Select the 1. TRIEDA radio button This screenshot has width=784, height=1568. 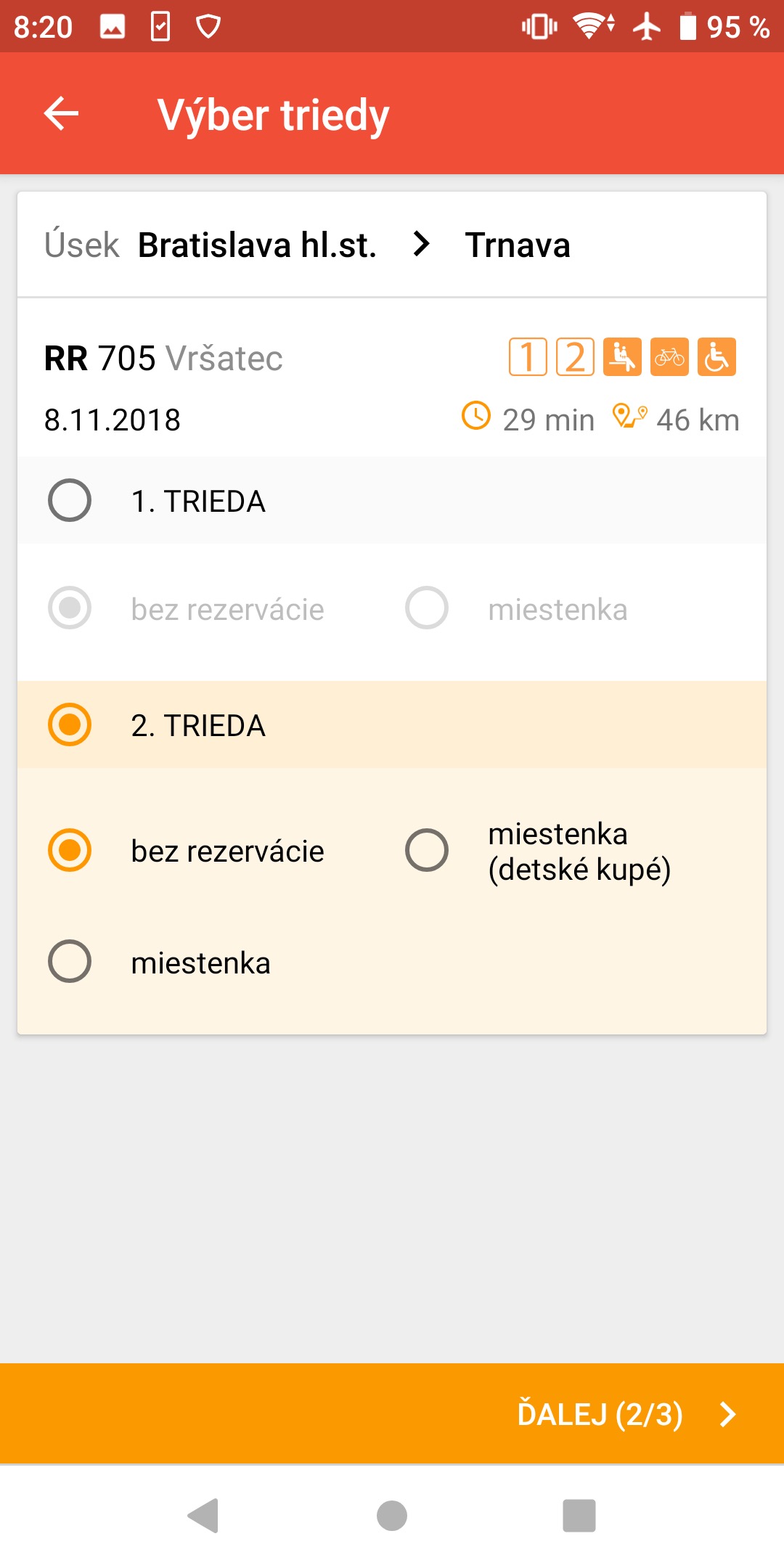(x=70, y=500)
